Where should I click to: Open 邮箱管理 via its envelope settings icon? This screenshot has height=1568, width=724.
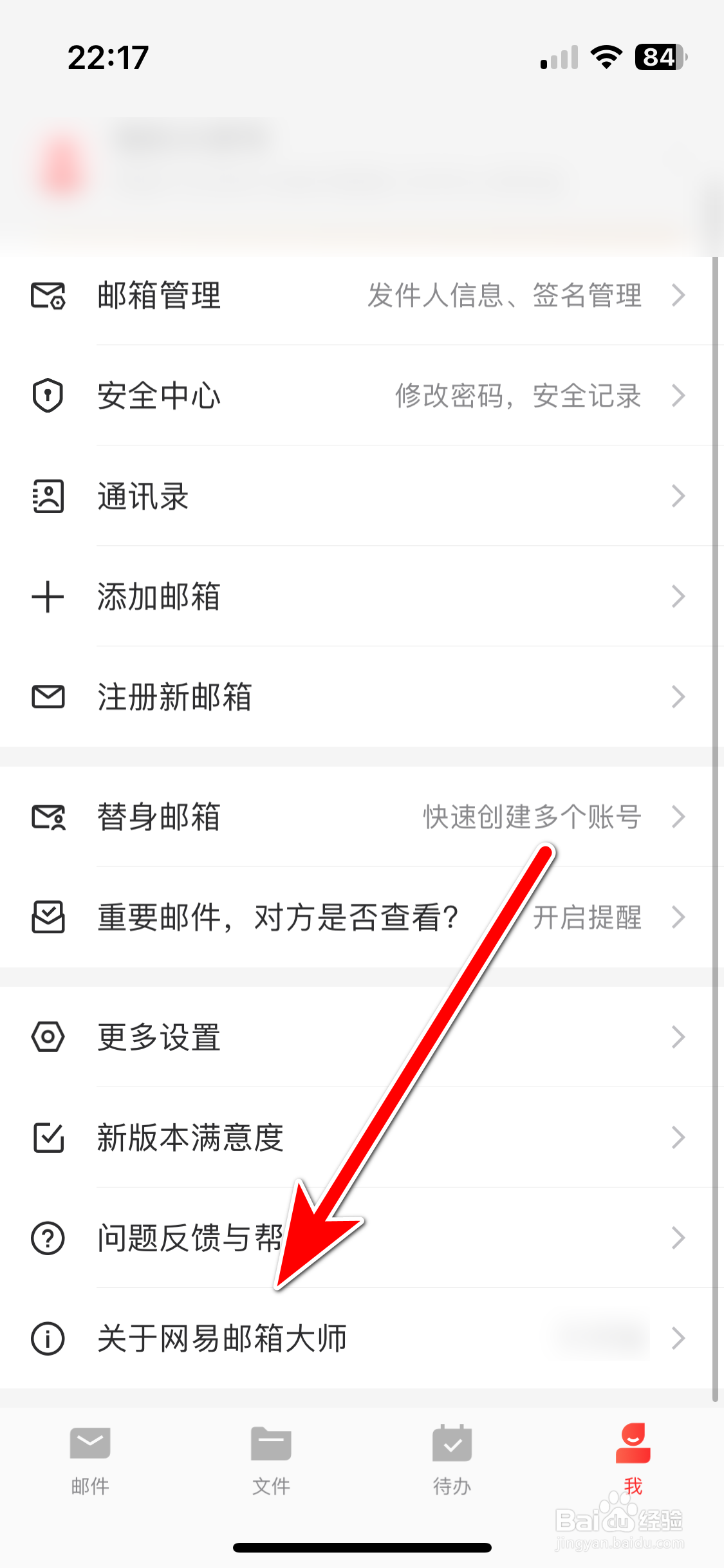pyautogui.click(x=47, y=296)
